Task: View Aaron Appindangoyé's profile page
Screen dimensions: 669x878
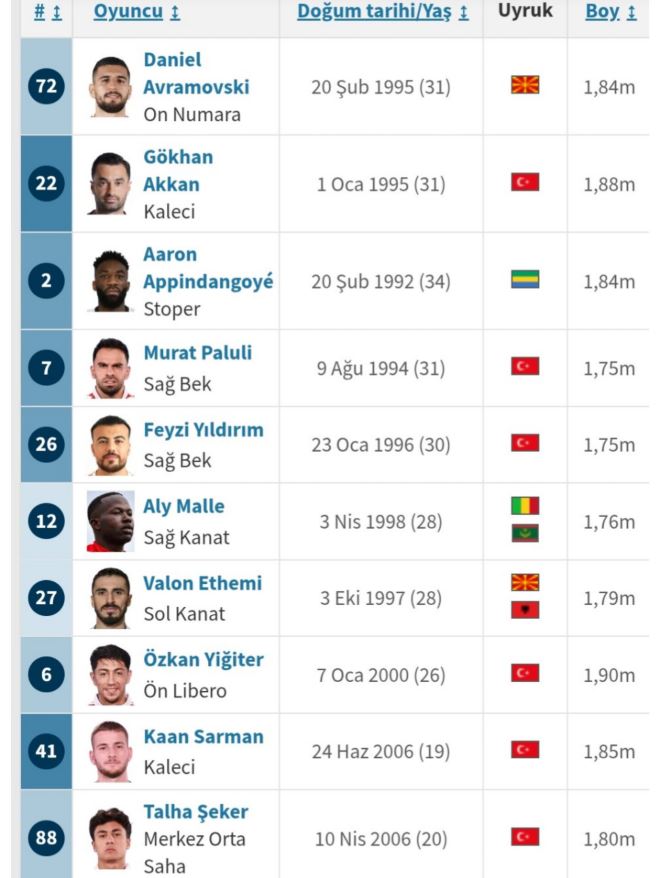Action: (207, 268)
